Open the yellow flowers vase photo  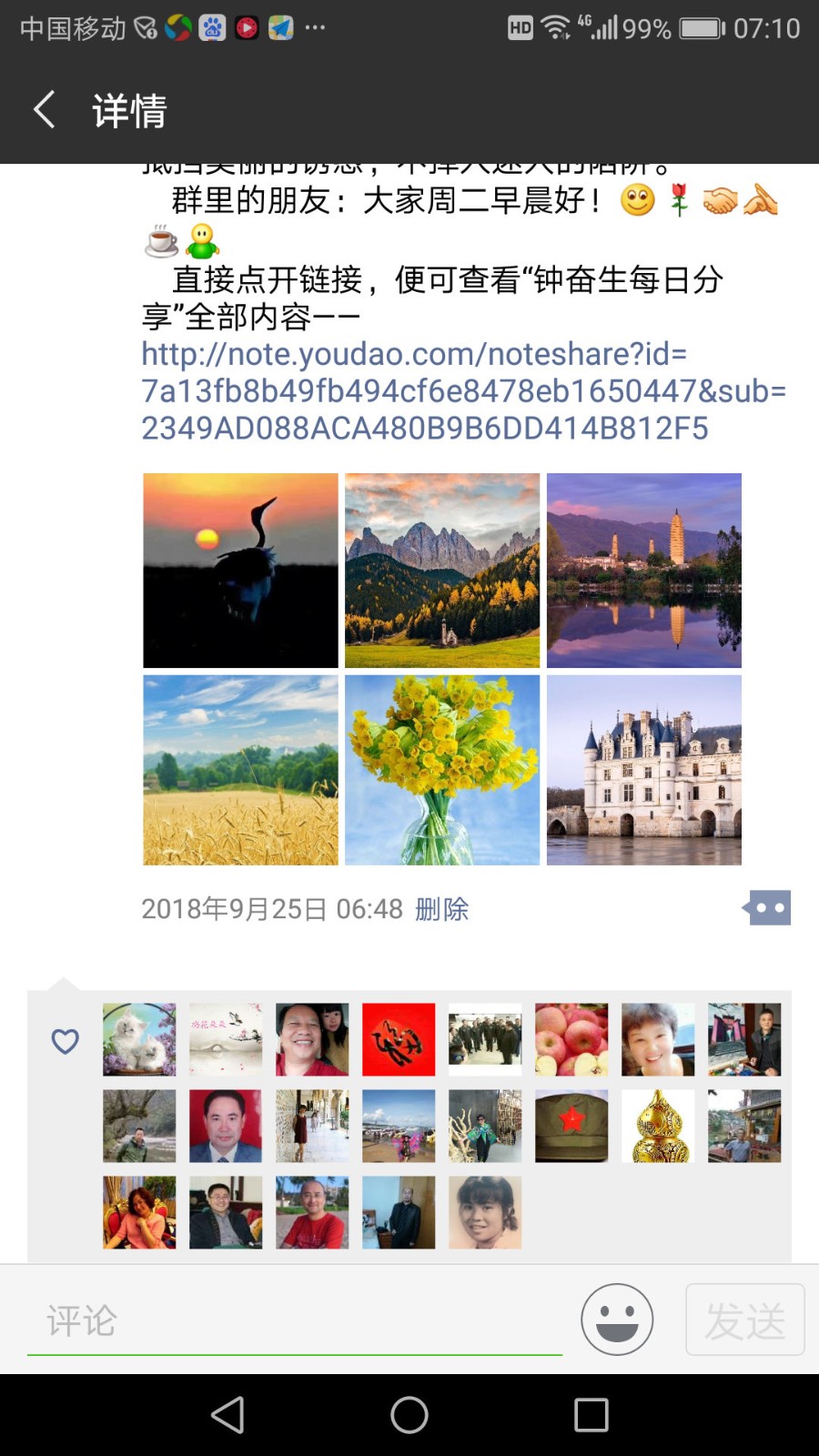[442, 770]
